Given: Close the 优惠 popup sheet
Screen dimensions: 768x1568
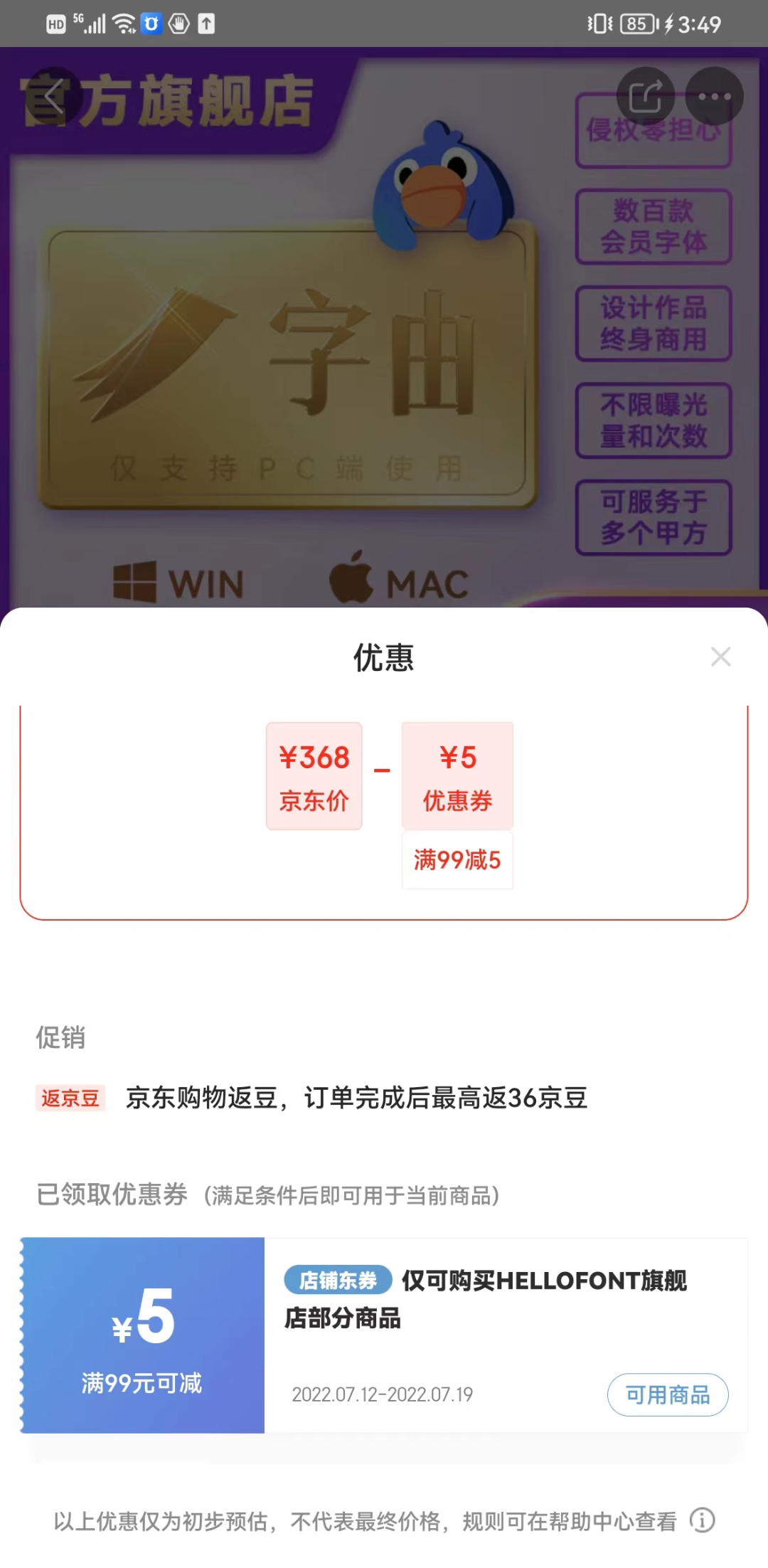Looking at the screenshot, I should (x=721, y=657).
